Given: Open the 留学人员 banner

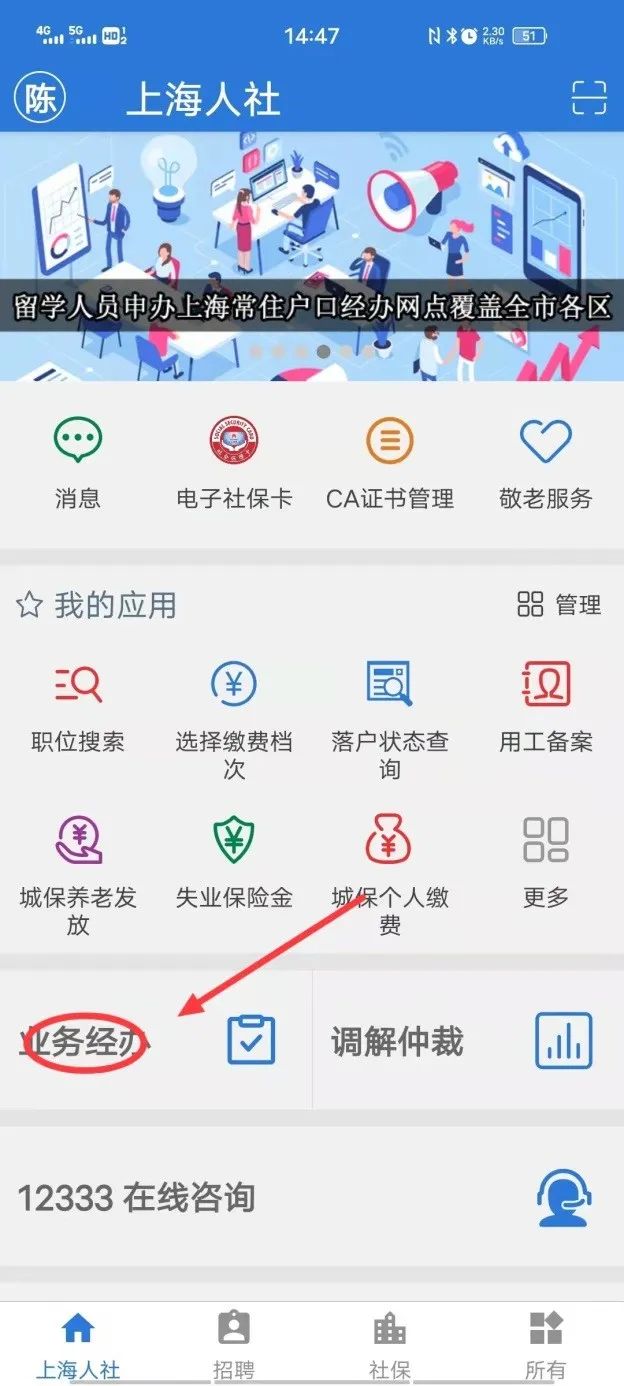Looking at the screenshot, I should (312, 256).
